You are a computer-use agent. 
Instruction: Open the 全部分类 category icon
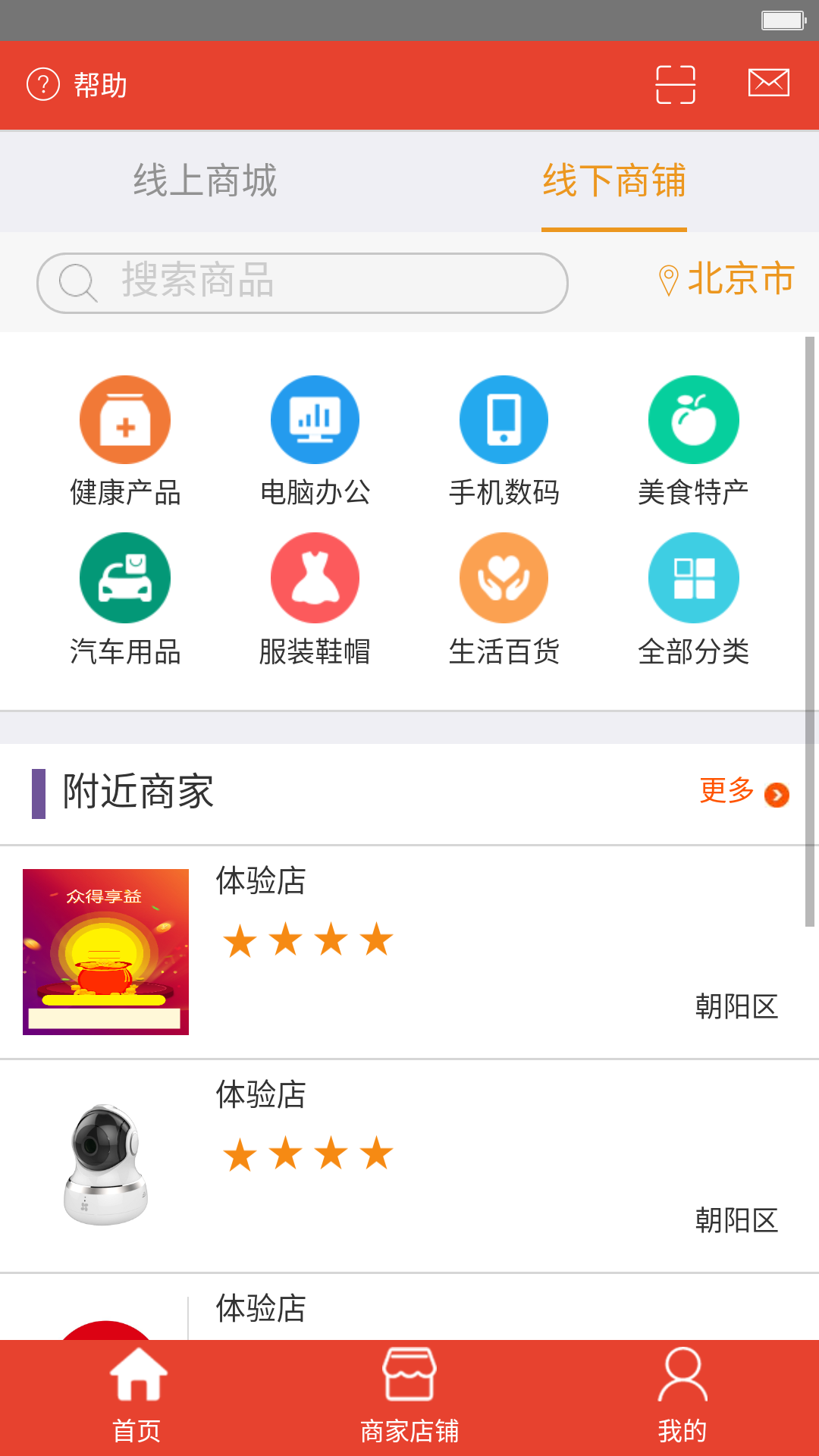click(x=693, y=576)
